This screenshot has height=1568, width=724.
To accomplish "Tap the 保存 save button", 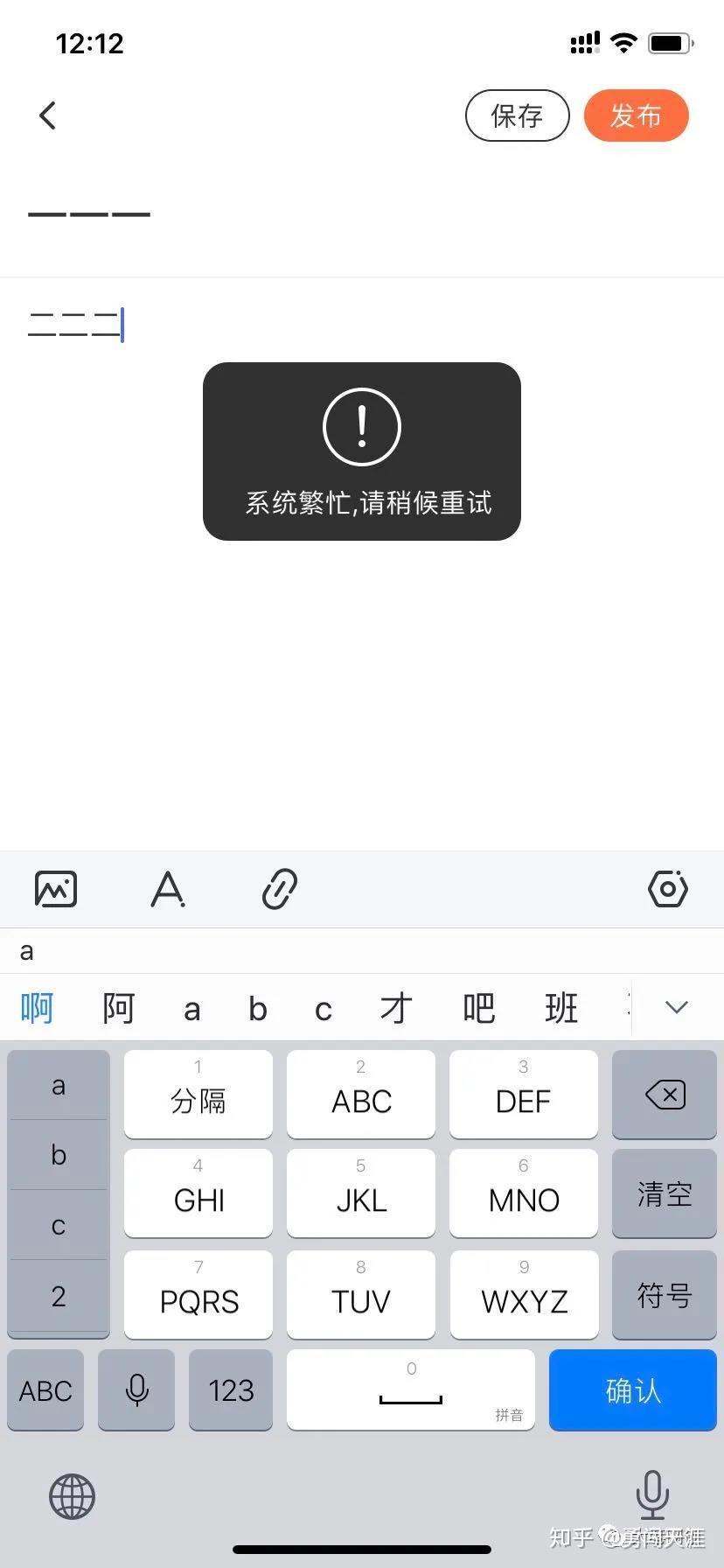I will pyautogui.click(x=517, y=115).
